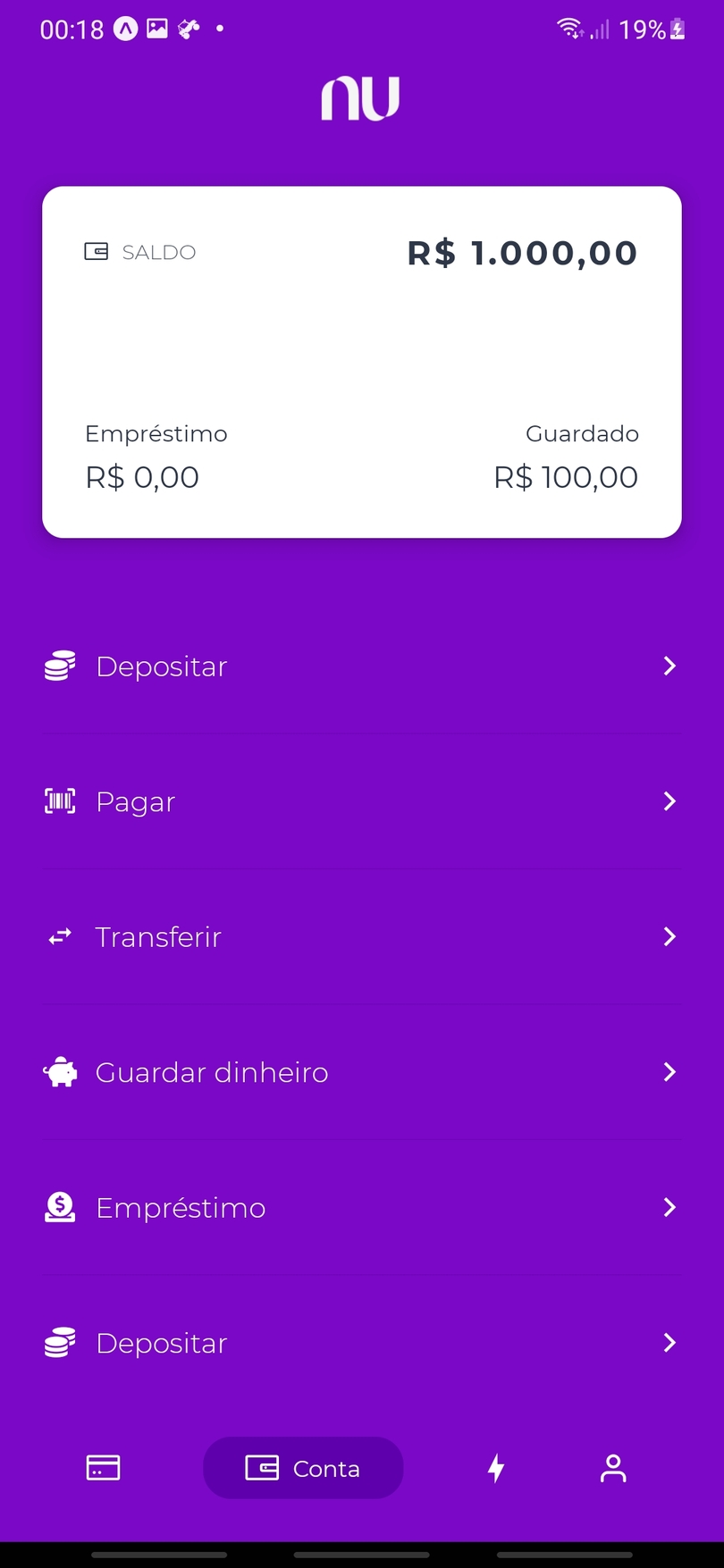Select Transferir to send money
This screenshot has height=1568, width=724.
361,936
